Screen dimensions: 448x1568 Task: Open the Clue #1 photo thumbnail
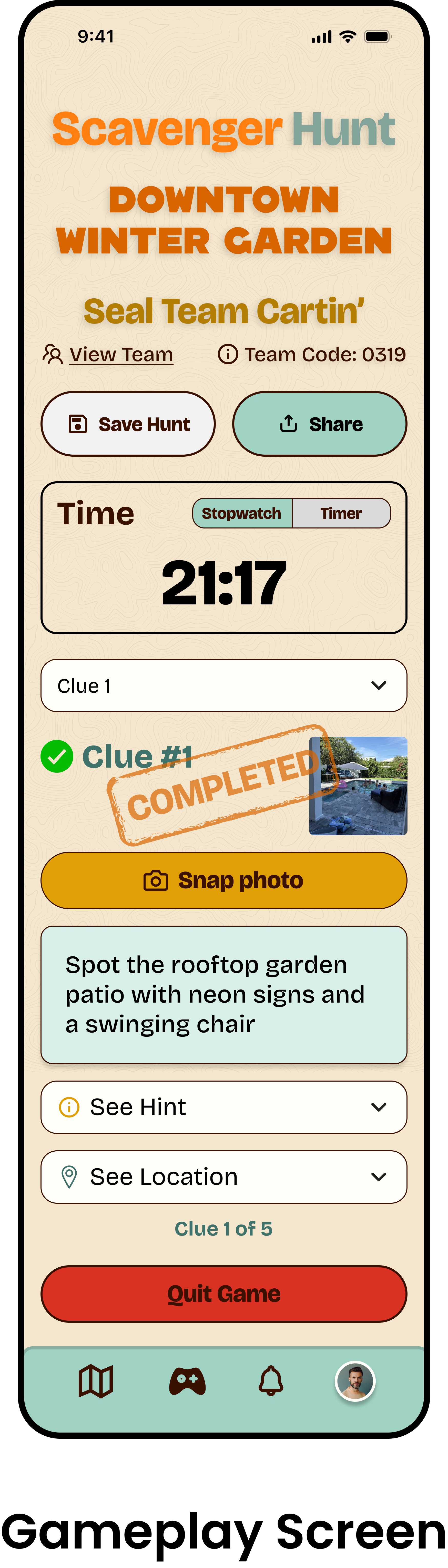tap(358, 785)
